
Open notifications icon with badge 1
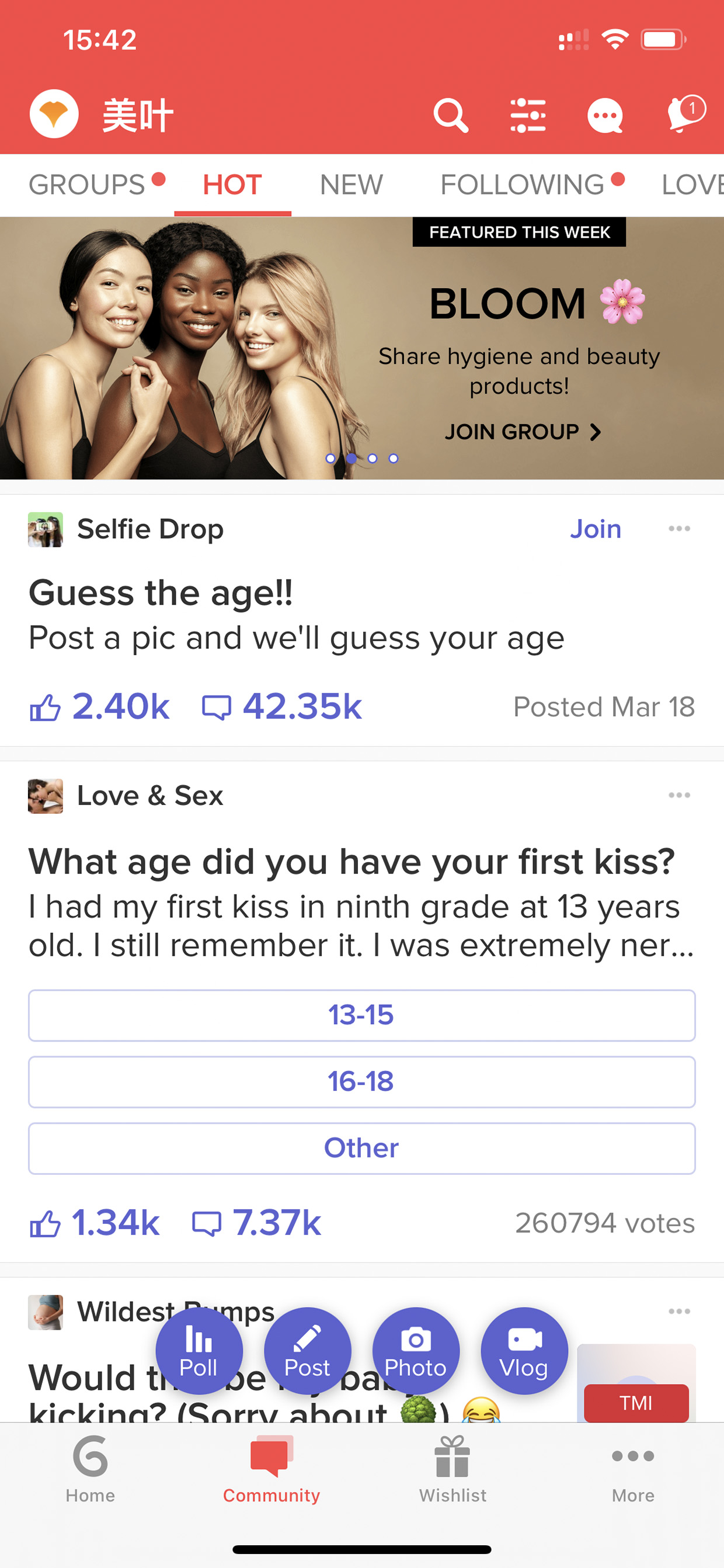tap(685, 113)
